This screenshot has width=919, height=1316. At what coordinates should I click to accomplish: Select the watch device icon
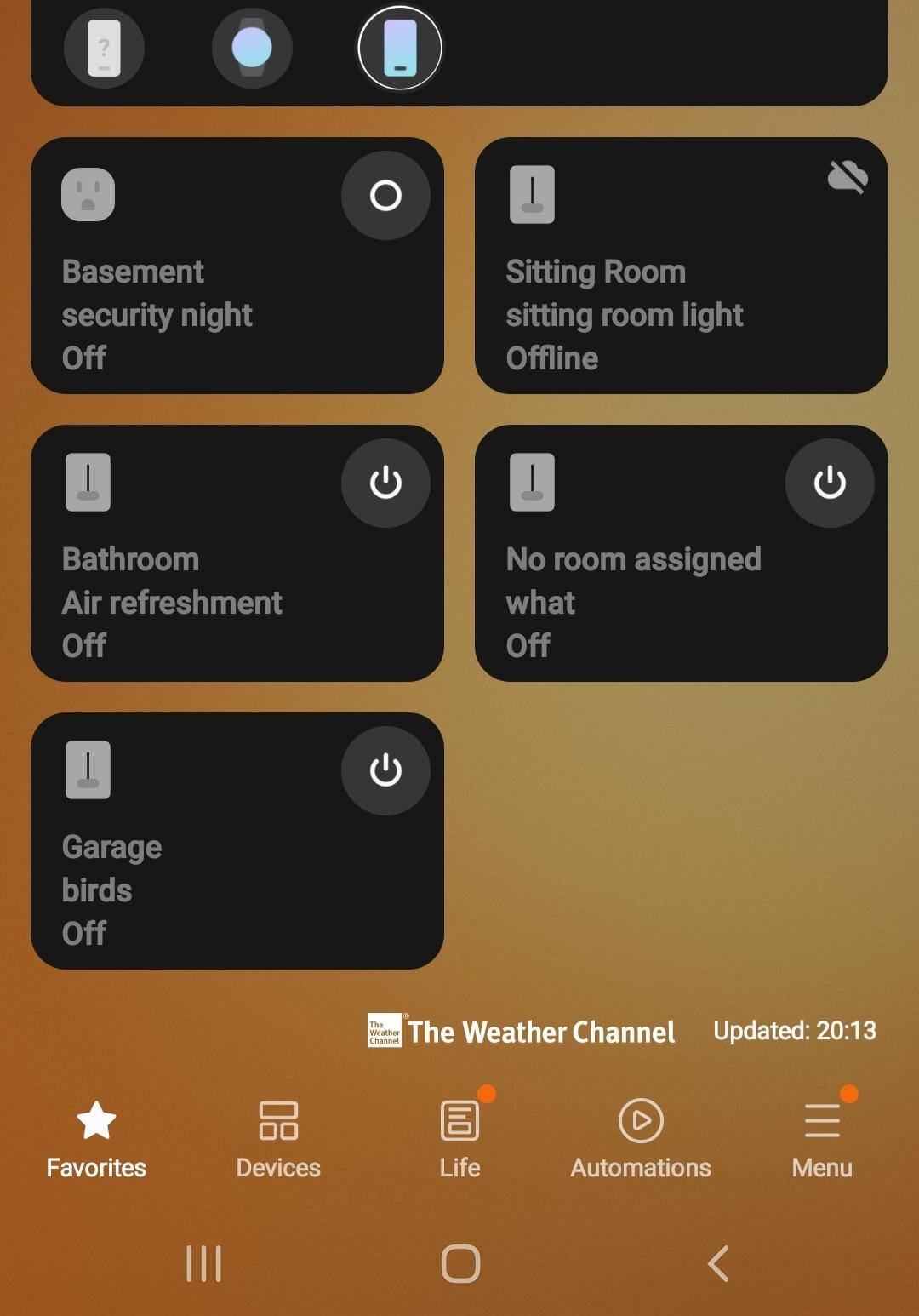coord(252,49)
